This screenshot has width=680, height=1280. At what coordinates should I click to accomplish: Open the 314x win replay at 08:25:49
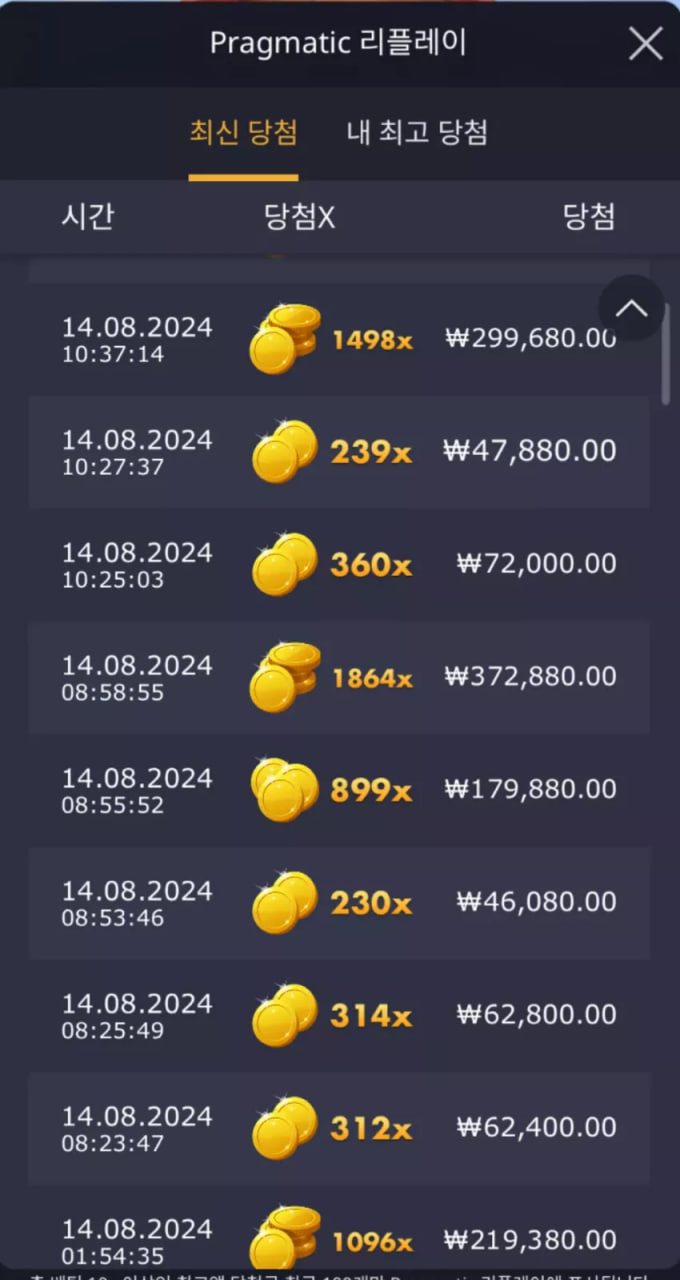point(338,1016)
